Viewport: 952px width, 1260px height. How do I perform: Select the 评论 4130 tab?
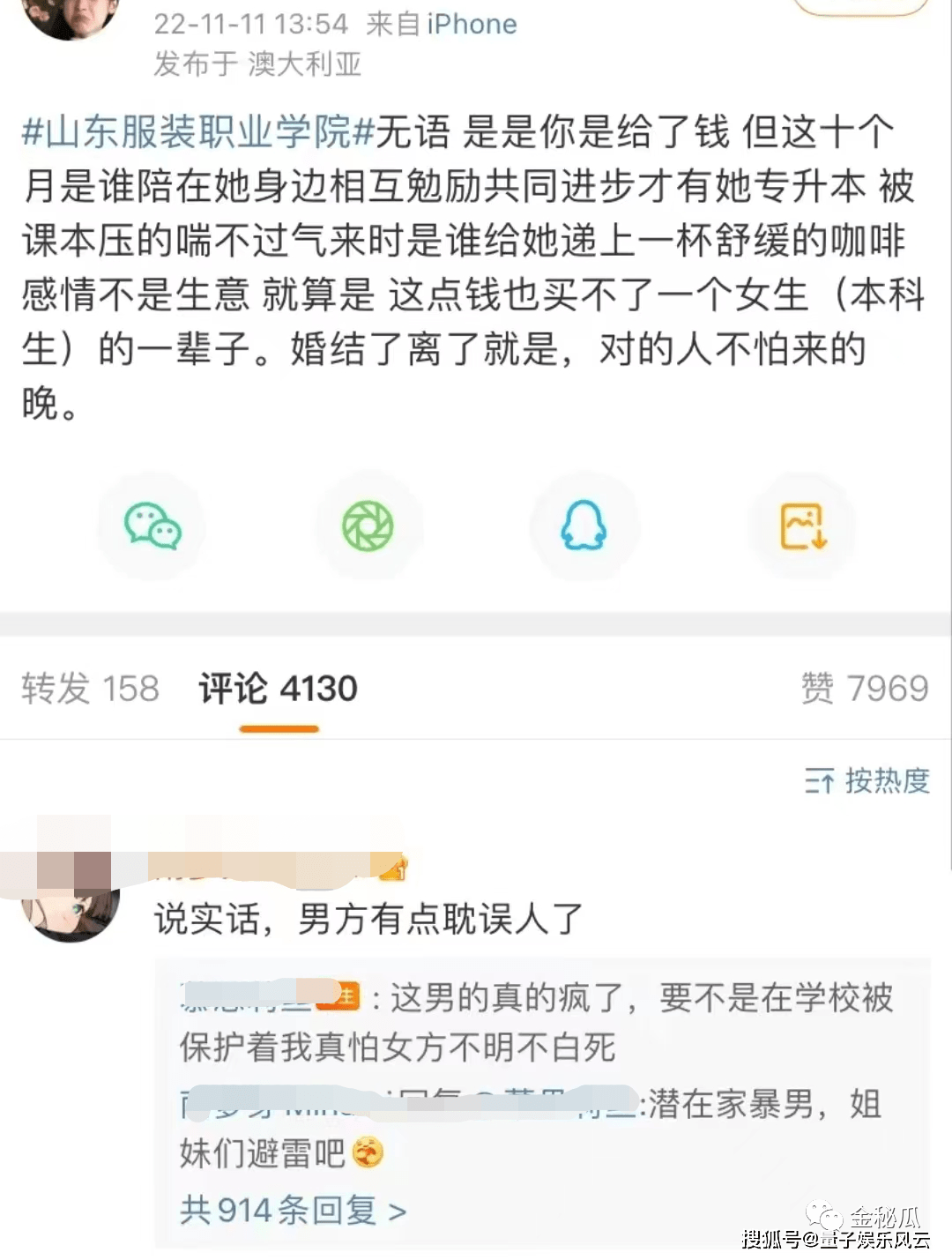278,689
